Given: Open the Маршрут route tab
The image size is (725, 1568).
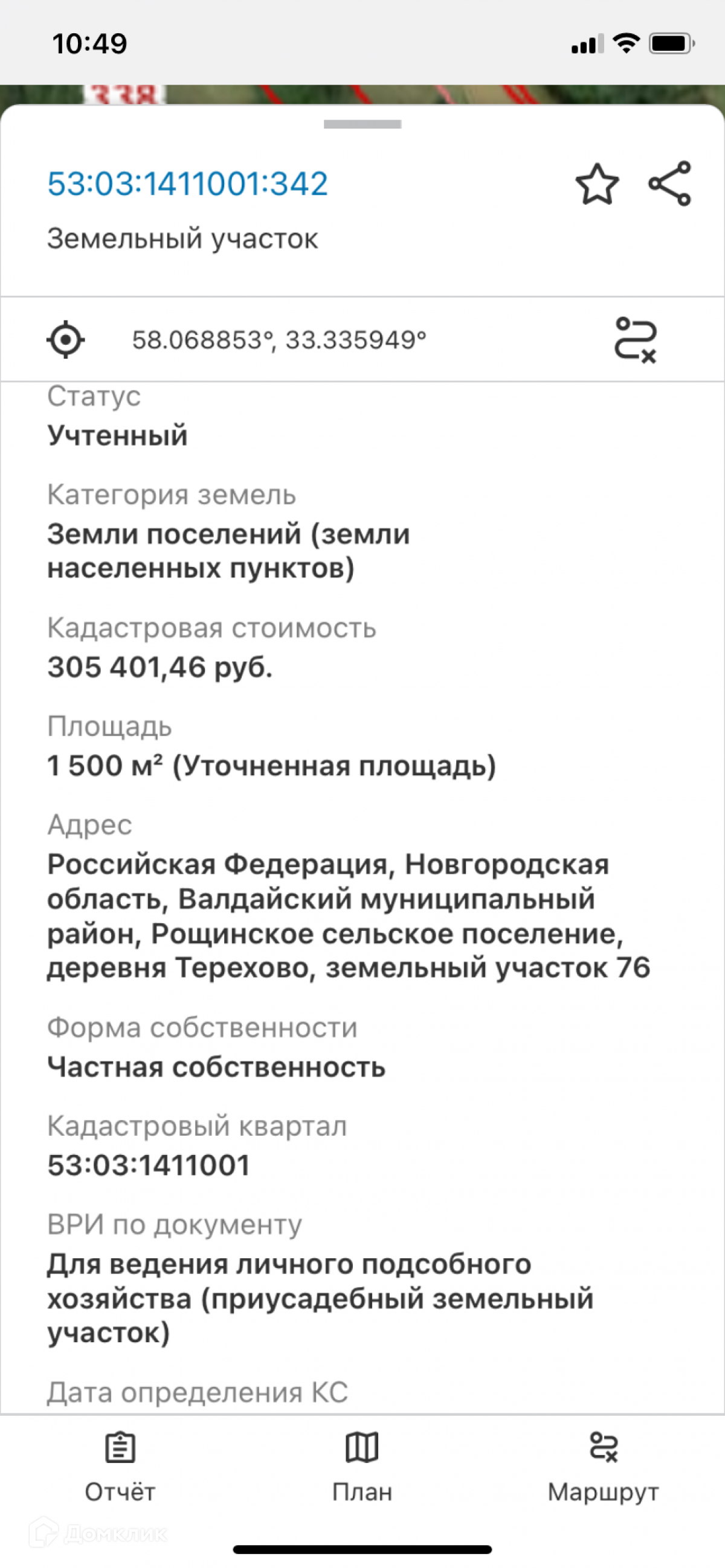Looking at the screenshot, I should click(603, 1467).
